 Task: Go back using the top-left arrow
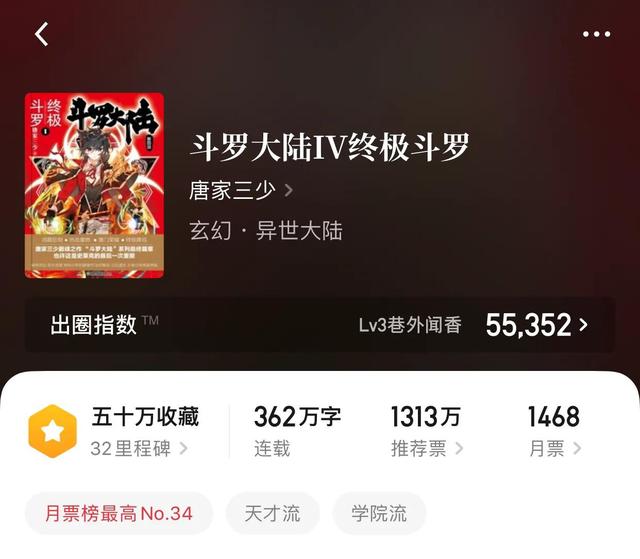[x=41, y=34]
